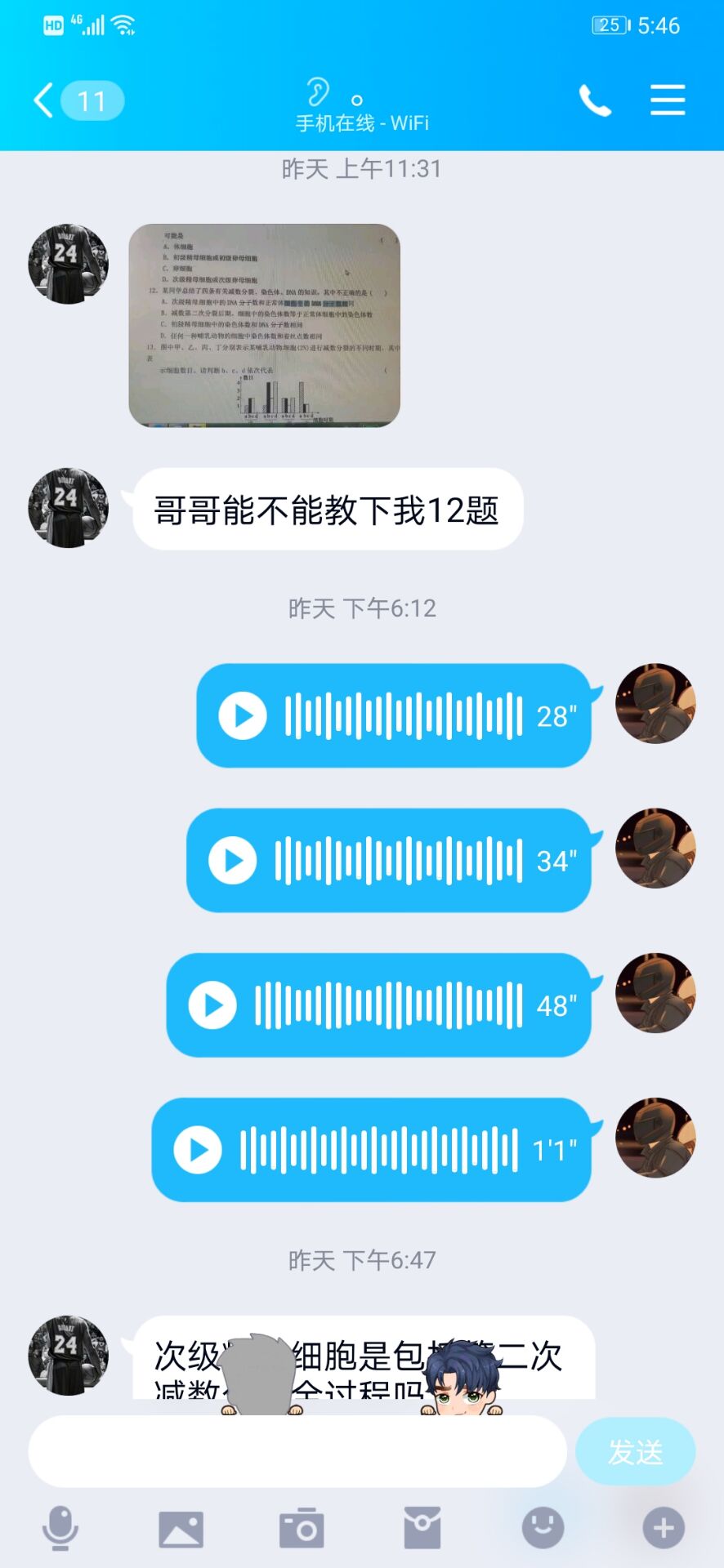
Task: Open the red envelope option
Action: tap(422, 1528)
